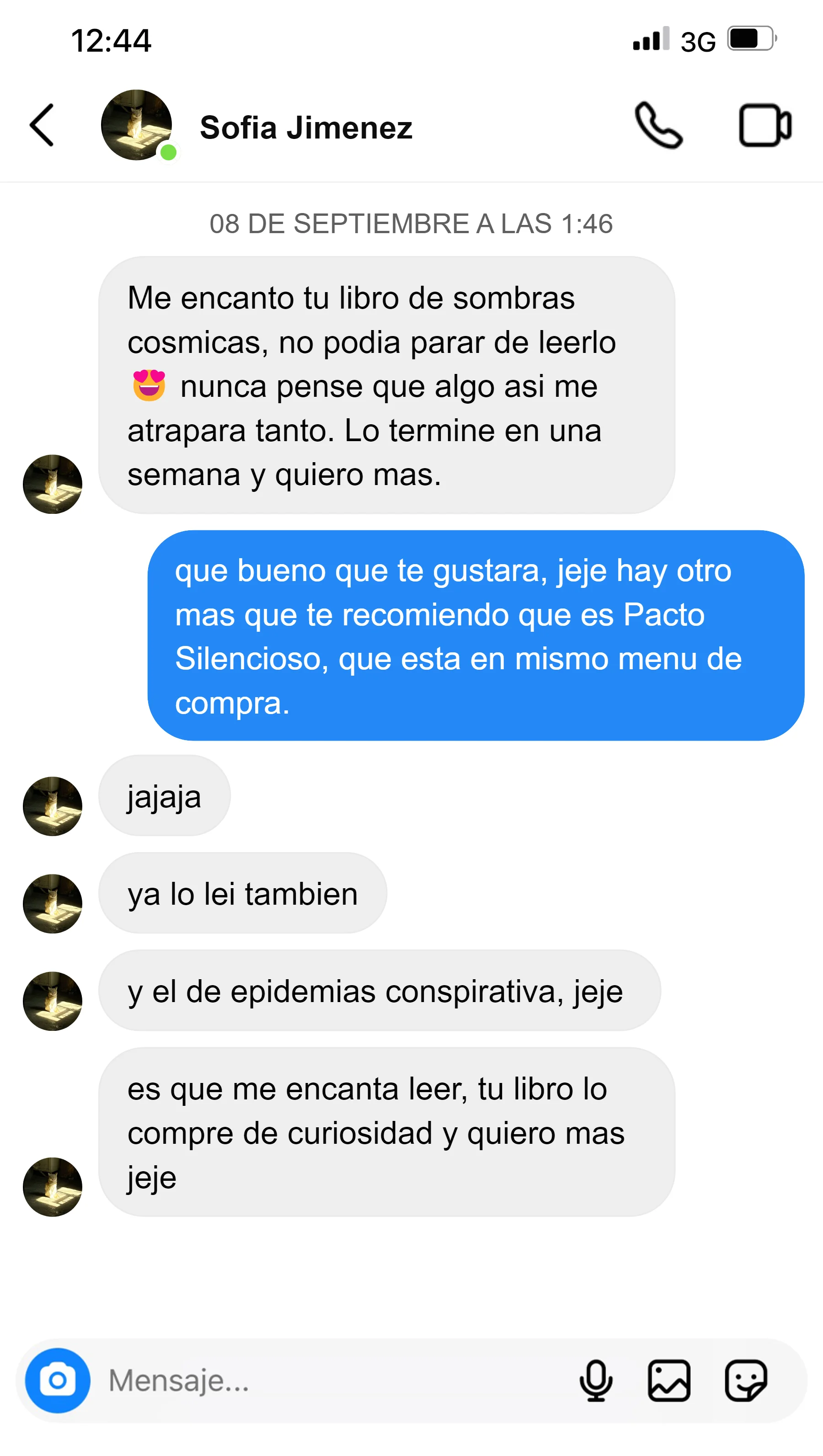Viewport: 823px width, 1456px height.
Task: Check the battery indicator in status bar
Action: click(x=751, y=38)
